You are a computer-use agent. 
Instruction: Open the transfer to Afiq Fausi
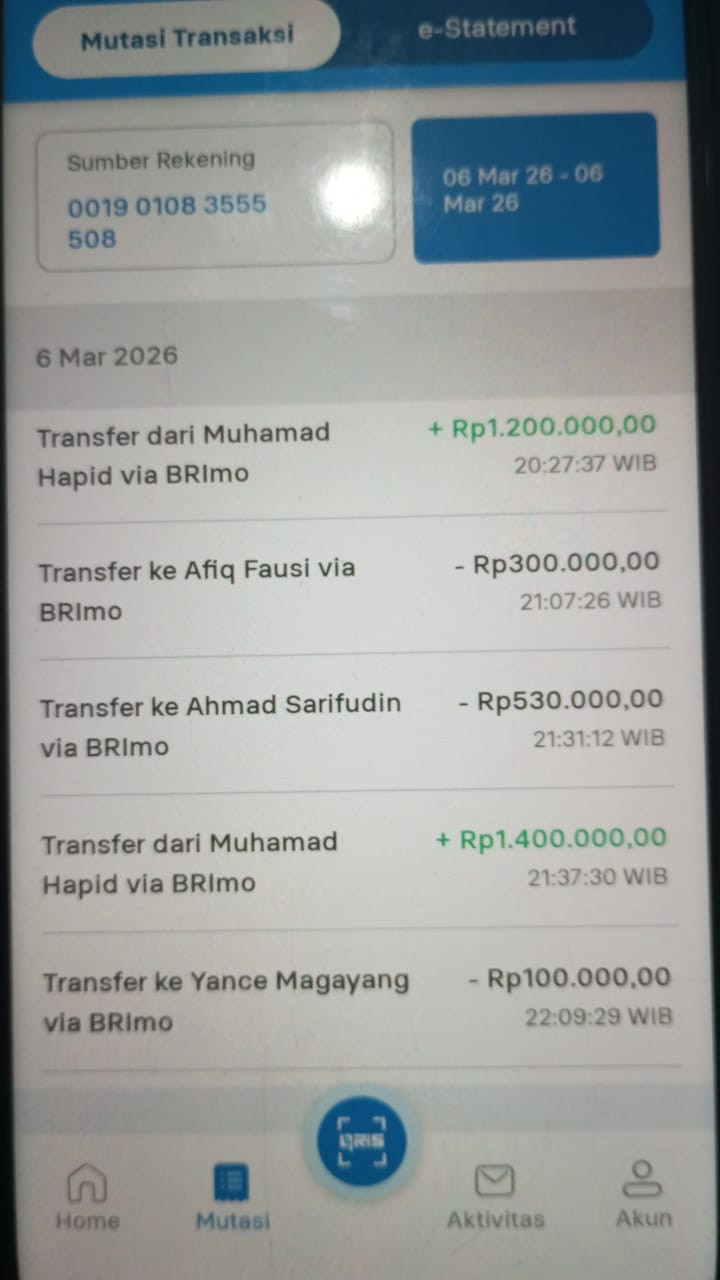coord(350,589)
